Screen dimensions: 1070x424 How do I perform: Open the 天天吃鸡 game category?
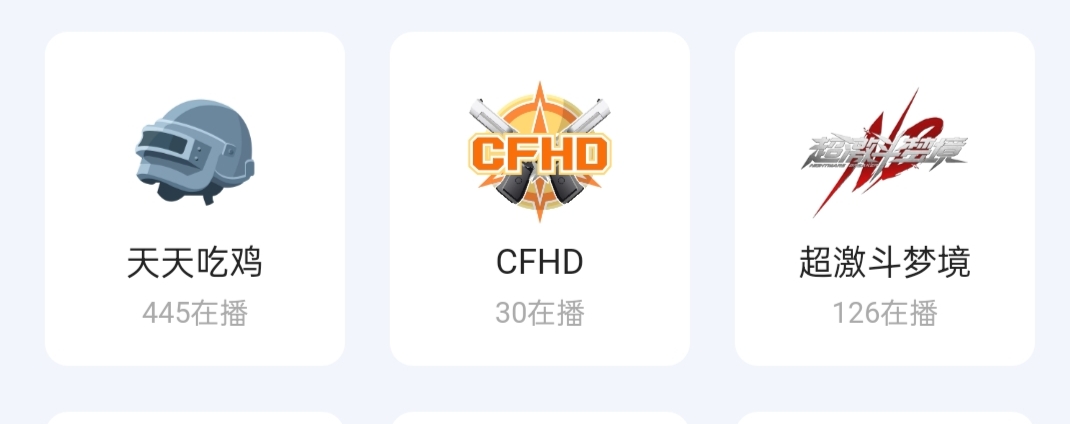tap(195, 200)
